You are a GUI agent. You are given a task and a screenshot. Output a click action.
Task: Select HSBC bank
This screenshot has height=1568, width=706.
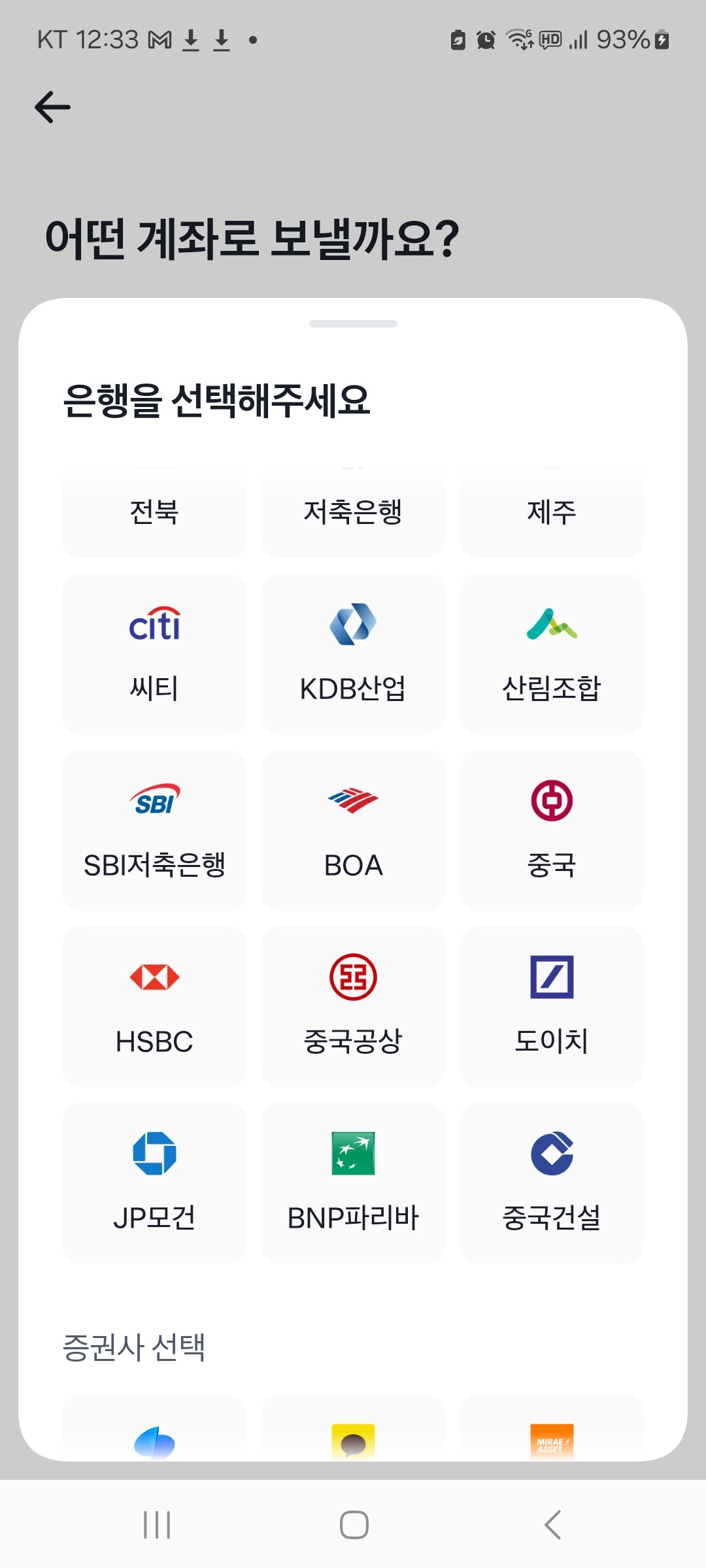(x=154, y=1006)
